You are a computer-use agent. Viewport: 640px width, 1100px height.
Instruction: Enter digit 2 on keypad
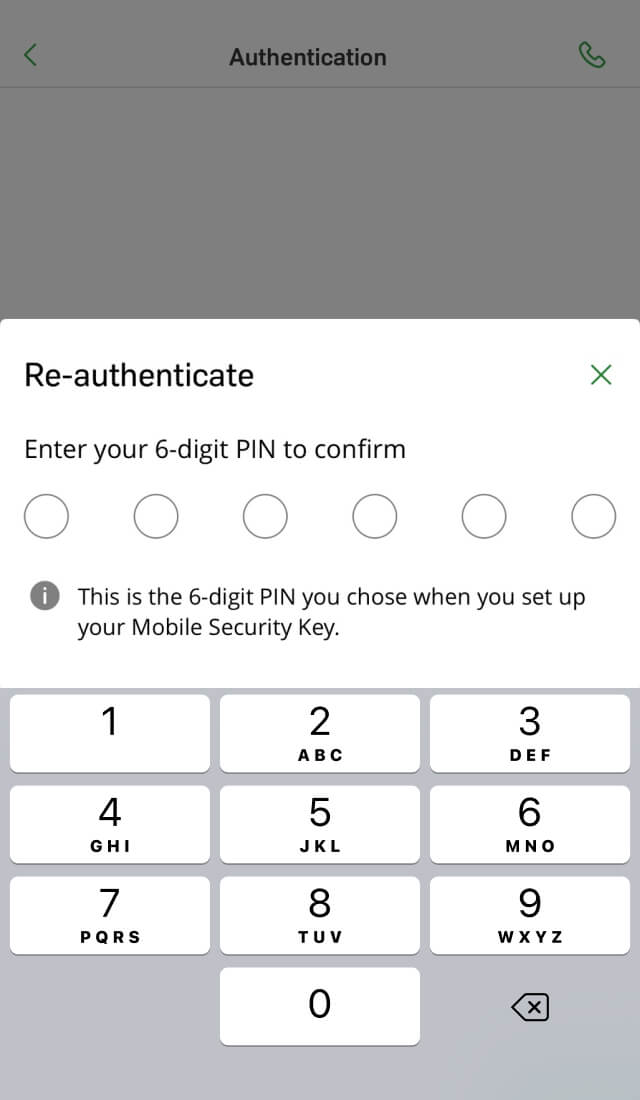pyautogui.click(x=320, y=733)
